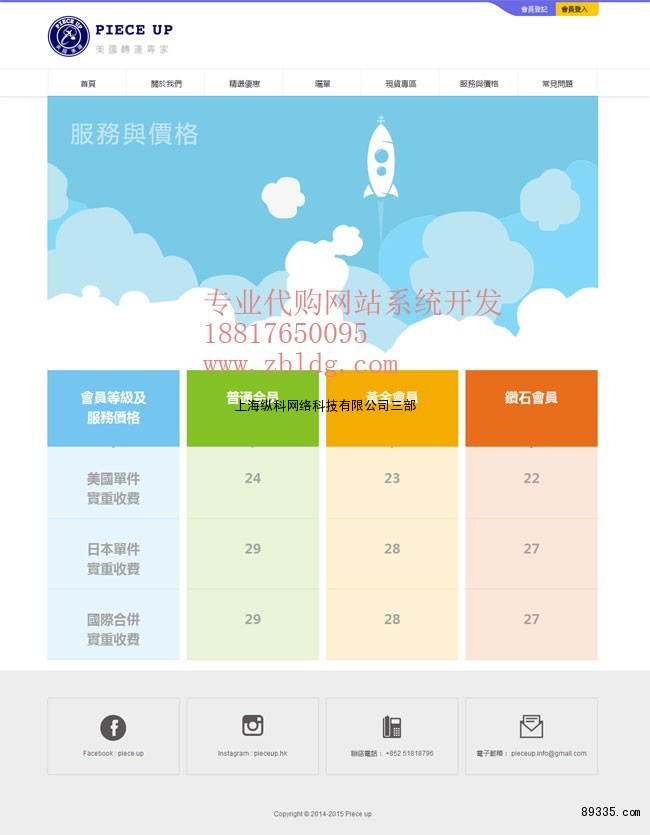Open the Facebook piece up card
The height and width of the screenshot is (835, 650).
coord(113,736)
